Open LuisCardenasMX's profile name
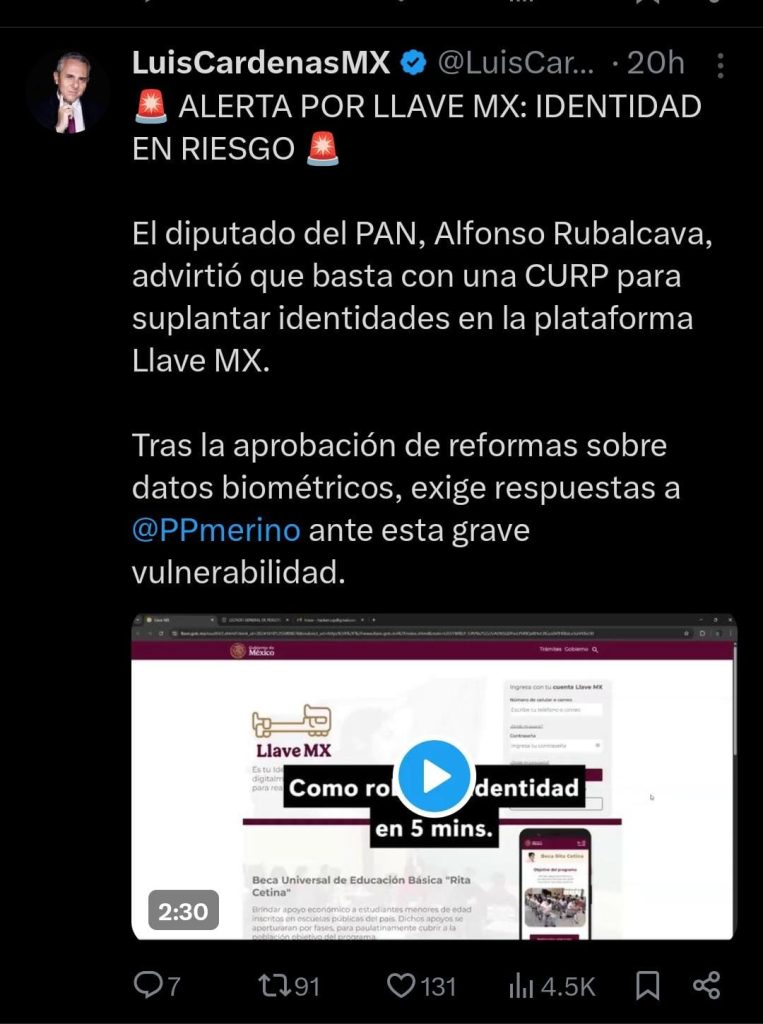The image size is (763, 1024). 260,63
